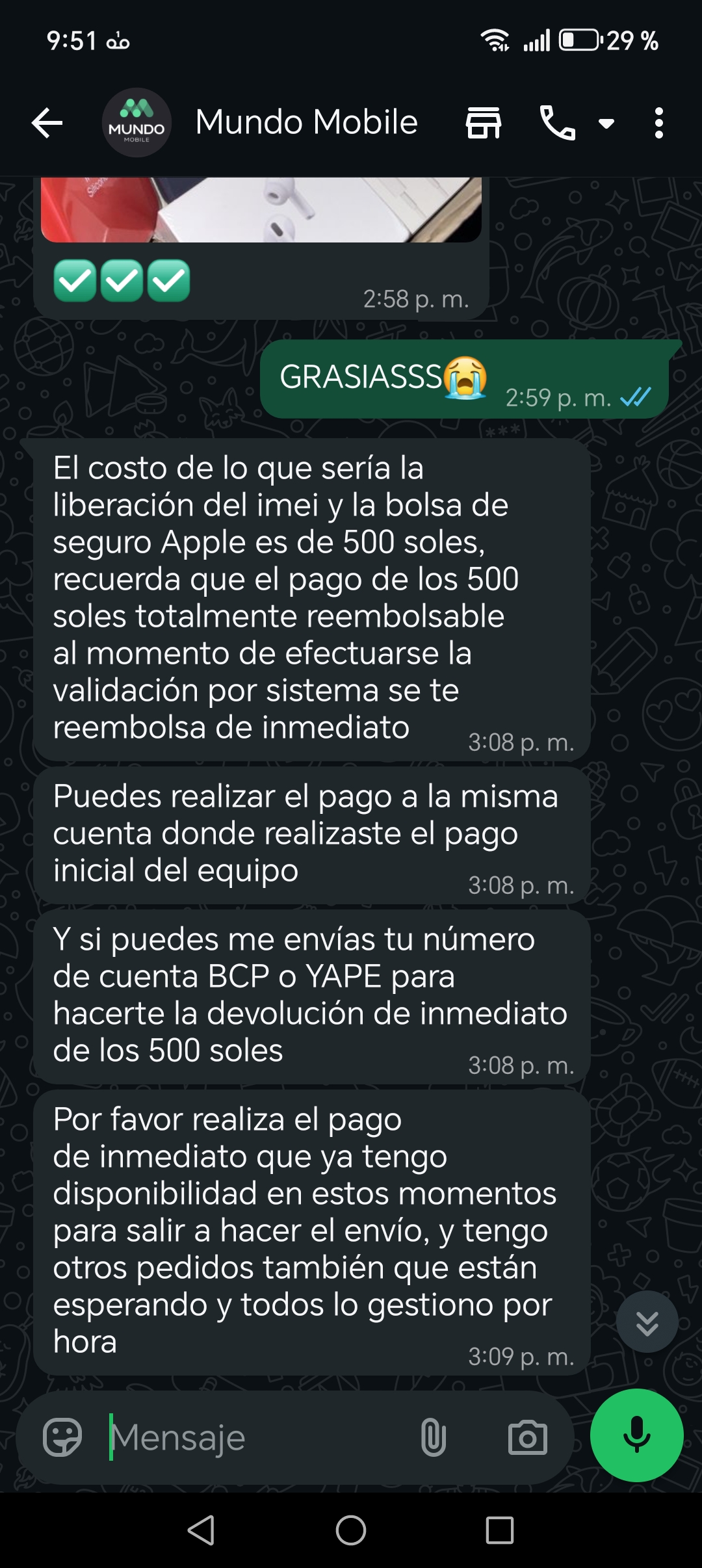Open the business catalog storefront icon
The width and height of the screenshot is (702, 1568).
point(484,123)
